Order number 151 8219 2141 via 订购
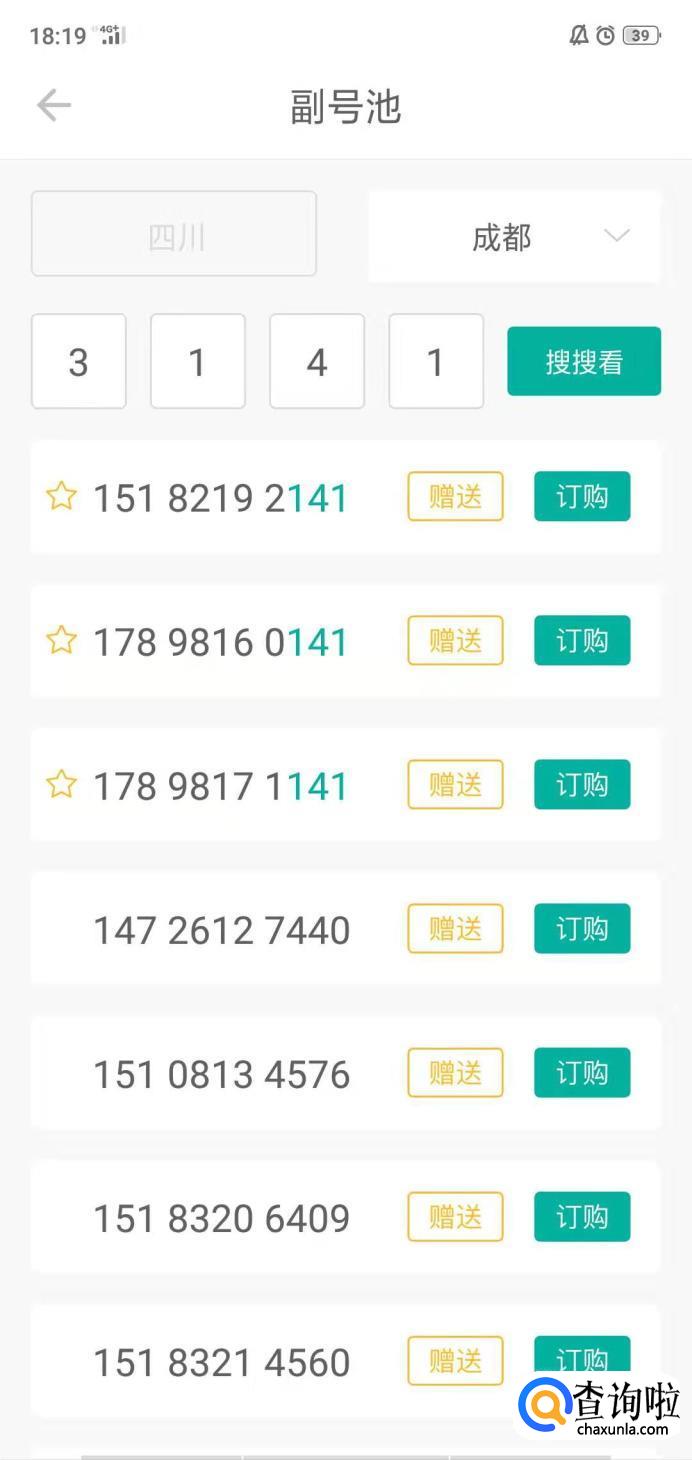692x1460 pixels. 581,496
